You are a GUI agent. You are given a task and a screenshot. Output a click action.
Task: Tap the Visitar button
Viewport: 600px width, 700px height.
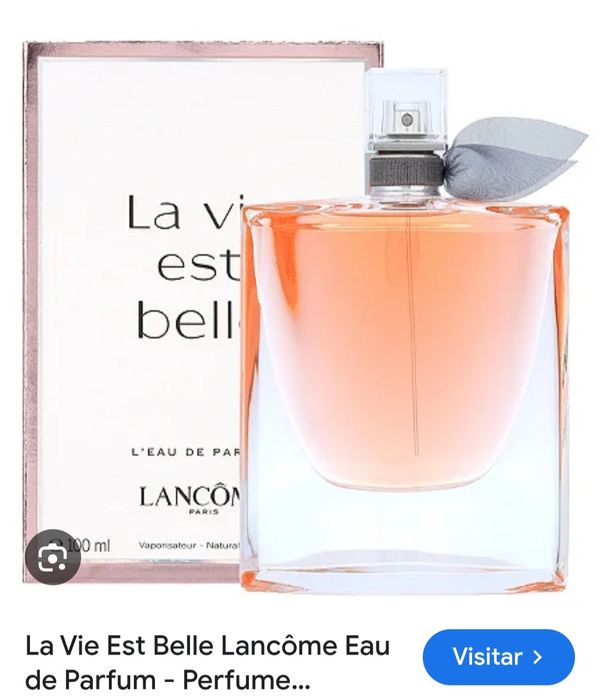498,657
